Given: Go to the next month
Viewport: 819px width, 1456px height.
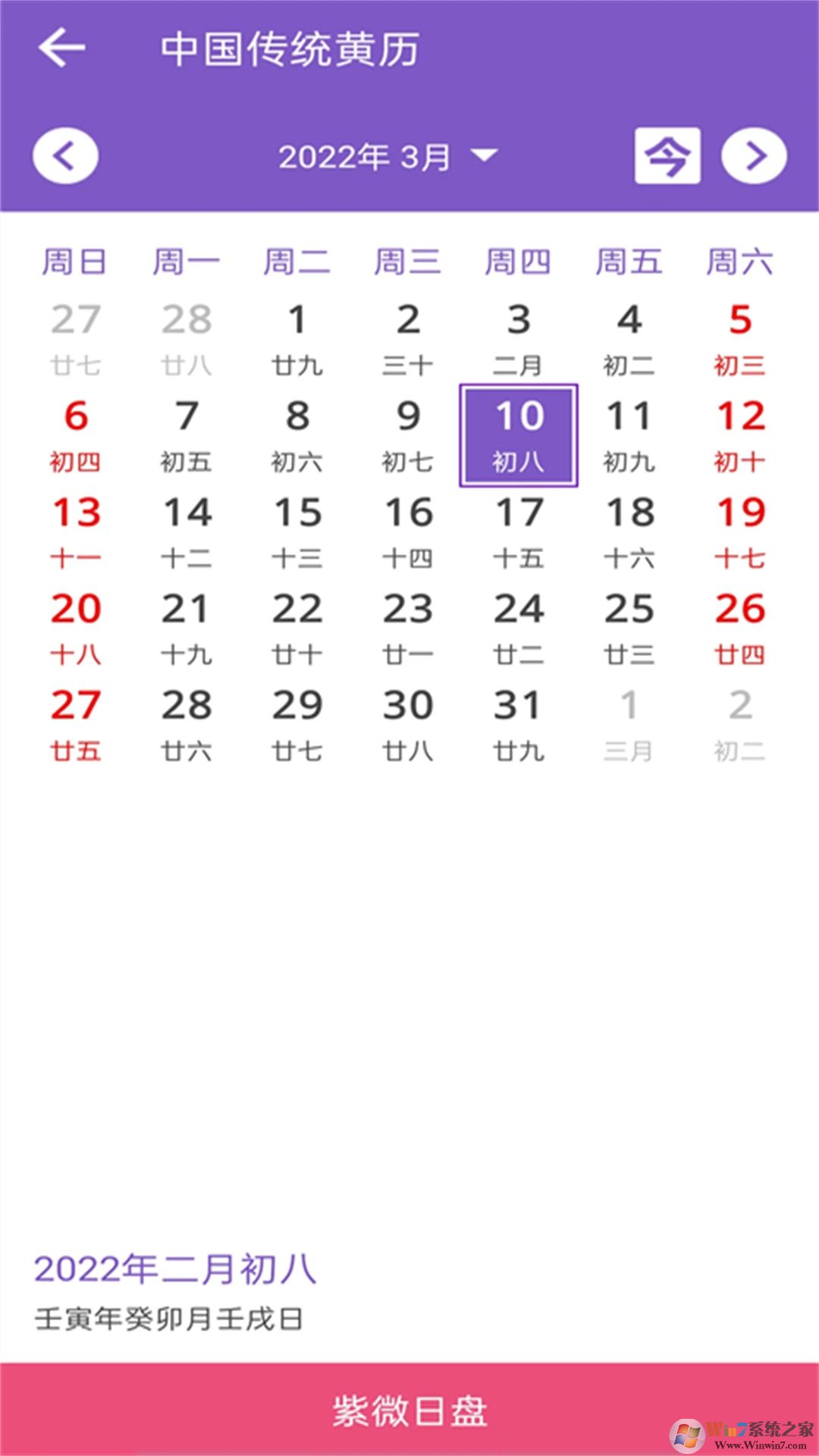Looking at the screenshot, I should (x=754, y=157).
